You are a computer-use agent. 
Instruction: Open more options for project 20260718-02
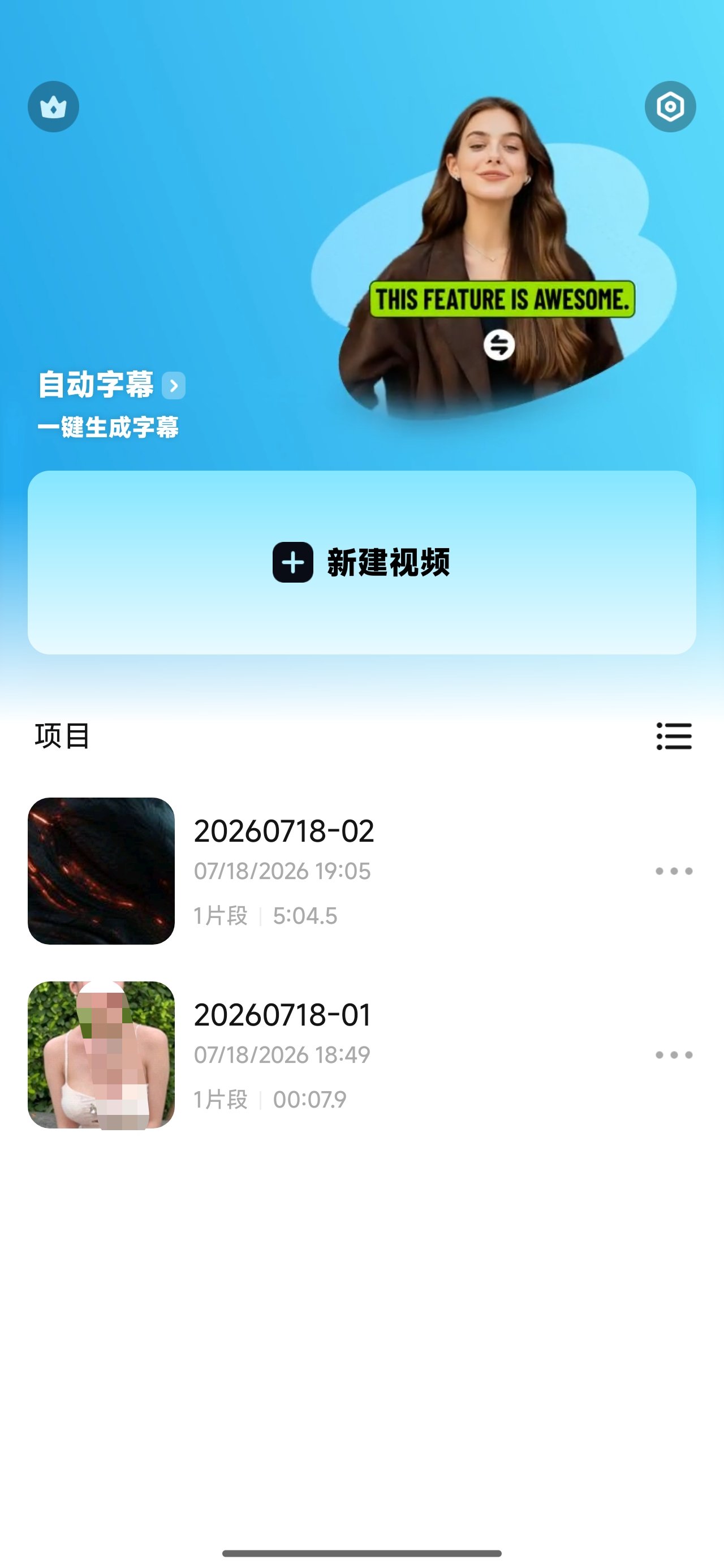tap(674, 871)
